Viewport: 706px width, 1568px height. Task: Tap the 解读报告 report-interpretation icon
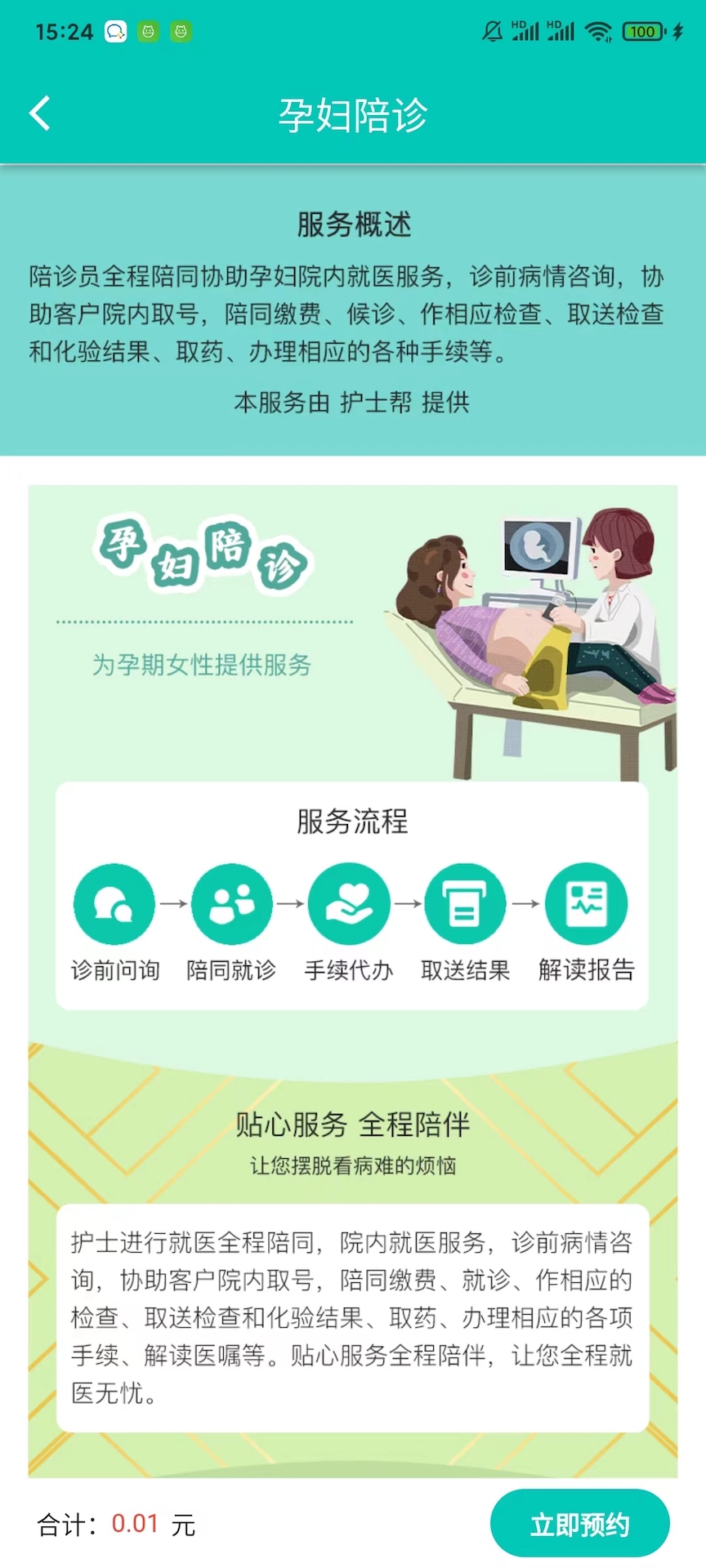click(x=586, y=903)
